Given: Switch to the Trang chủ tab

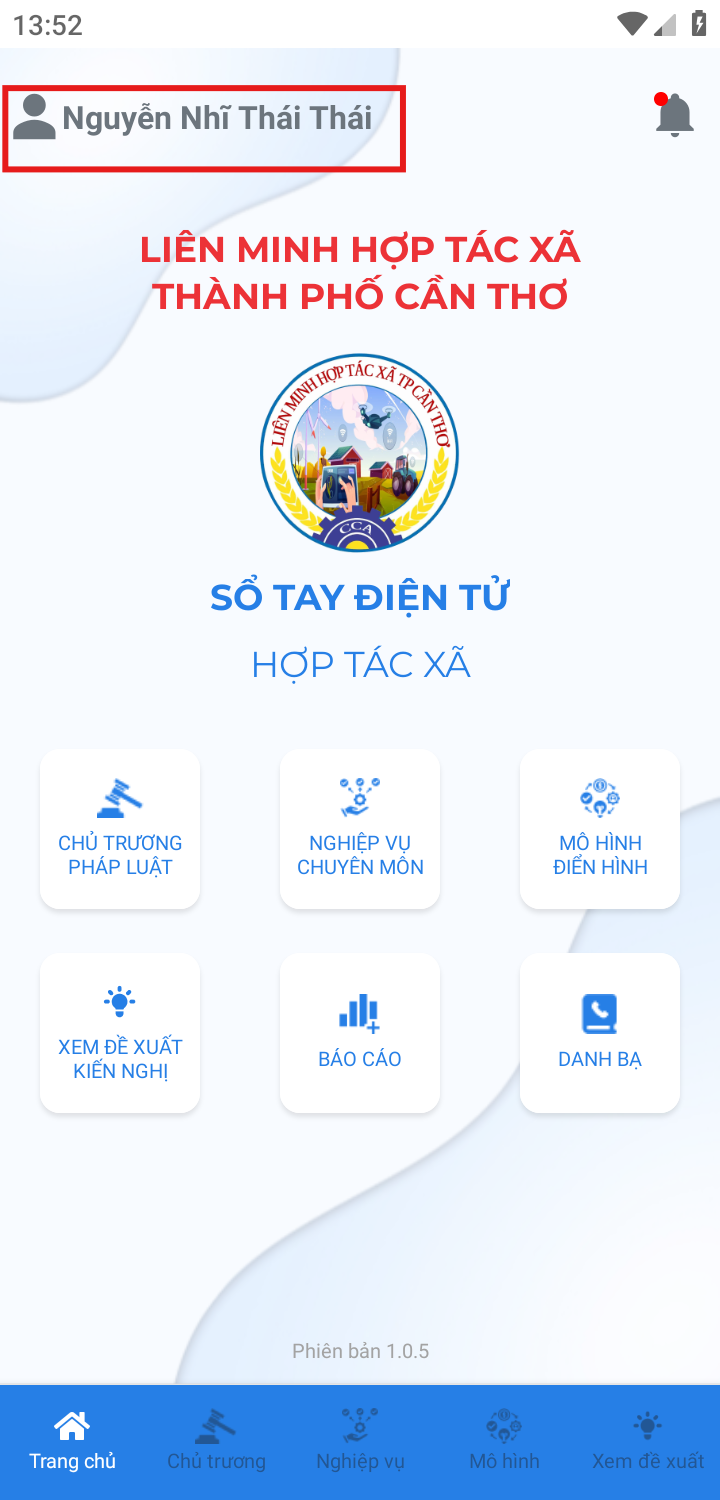Looking at the screenshot, I should click(x=72, y=1442).
